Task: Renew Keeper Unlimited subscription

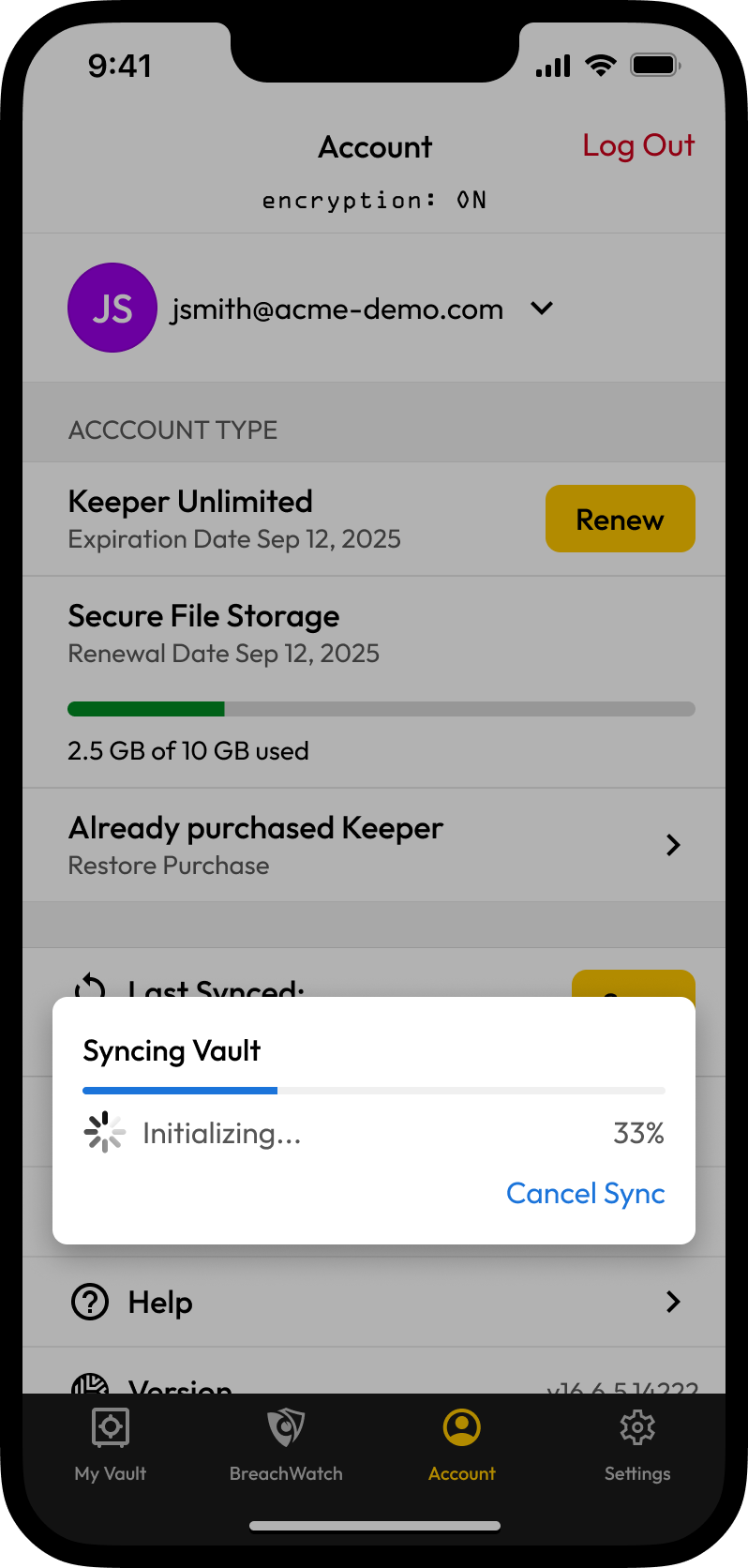Action: (620, 519)
